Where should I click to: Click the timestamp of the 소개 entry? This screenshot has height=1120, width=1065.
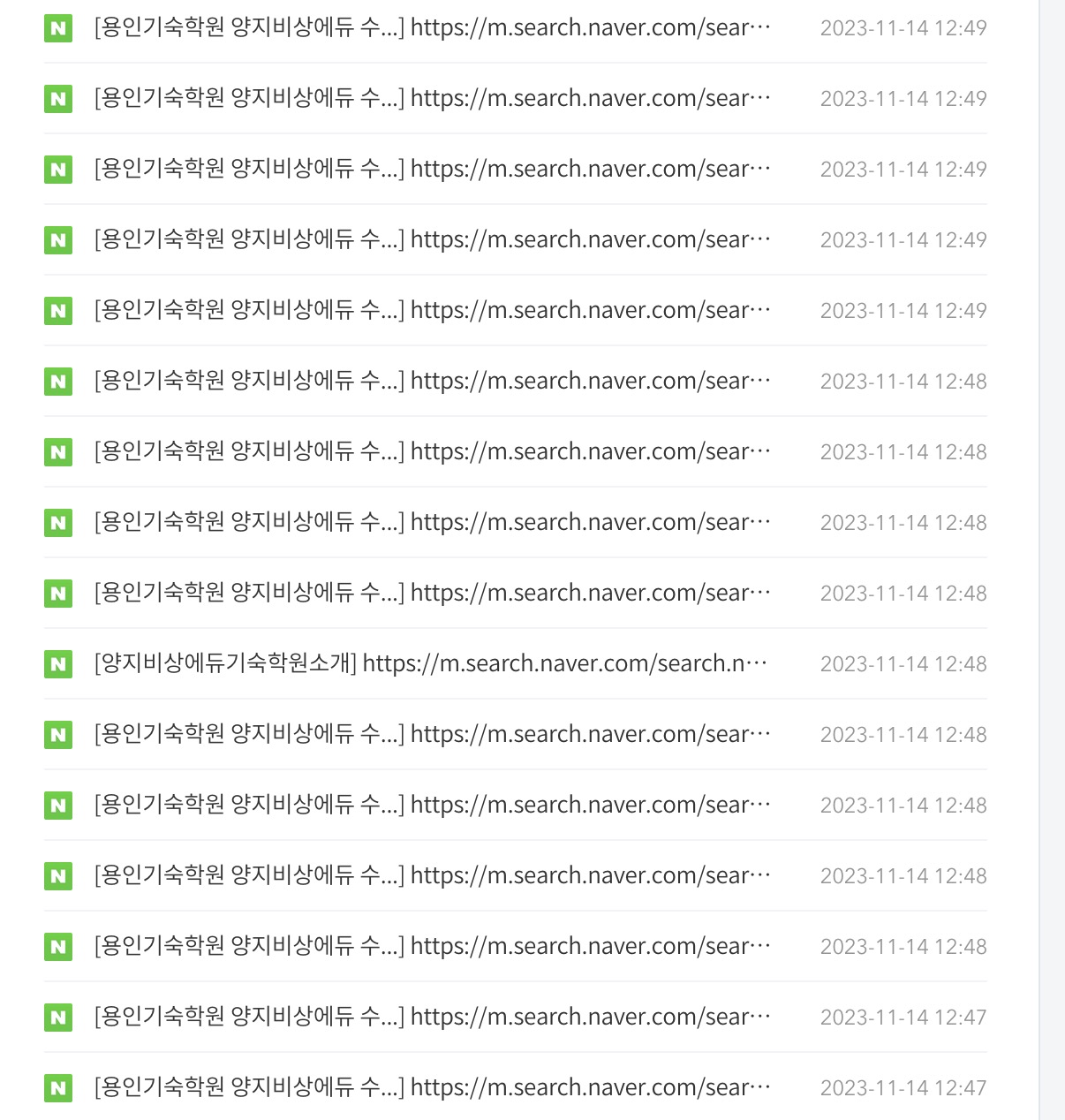[x=905, y=663]
